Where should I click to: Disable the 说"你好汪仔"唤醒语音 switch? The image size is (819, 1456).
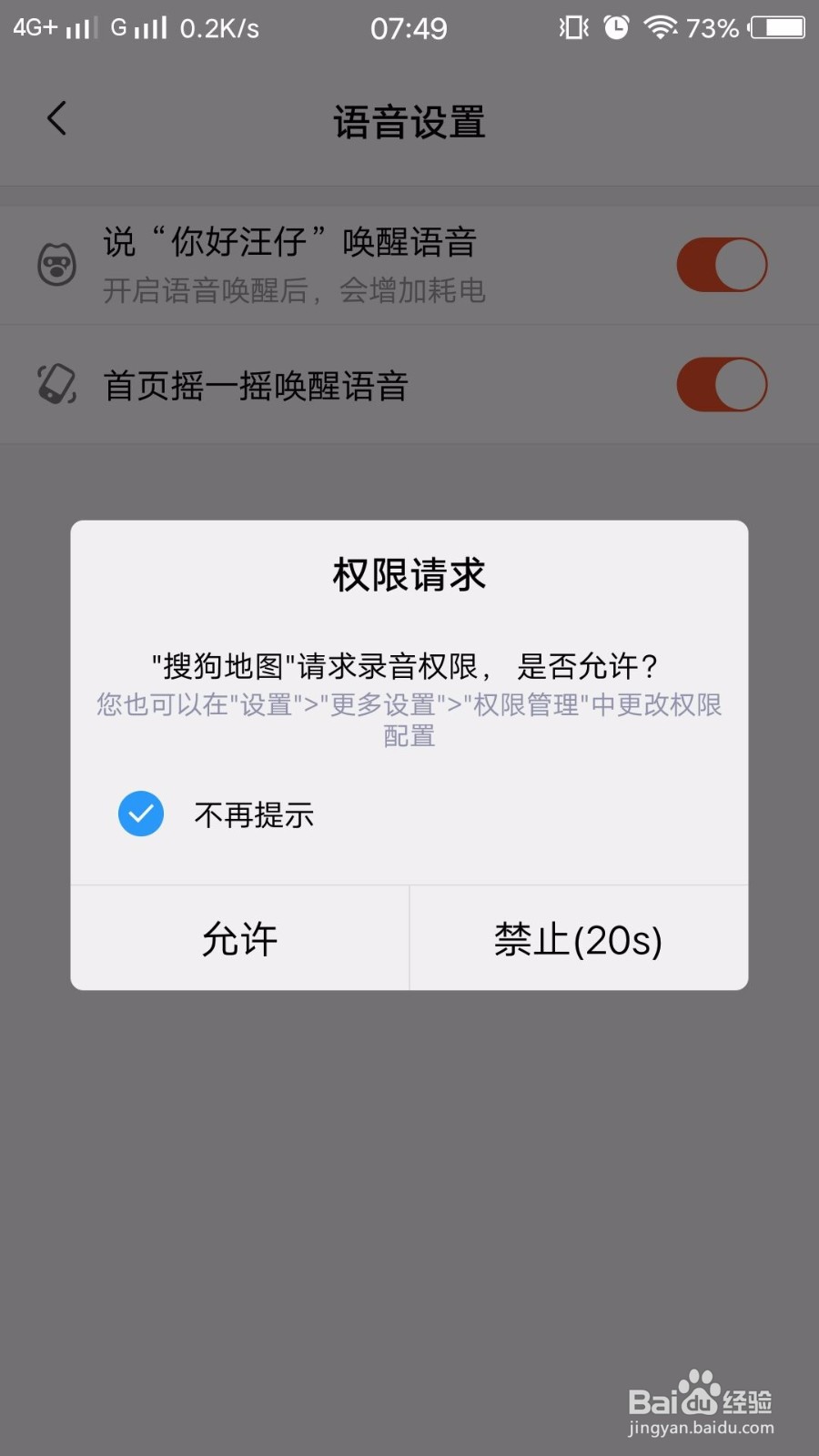tap(722, 265)
